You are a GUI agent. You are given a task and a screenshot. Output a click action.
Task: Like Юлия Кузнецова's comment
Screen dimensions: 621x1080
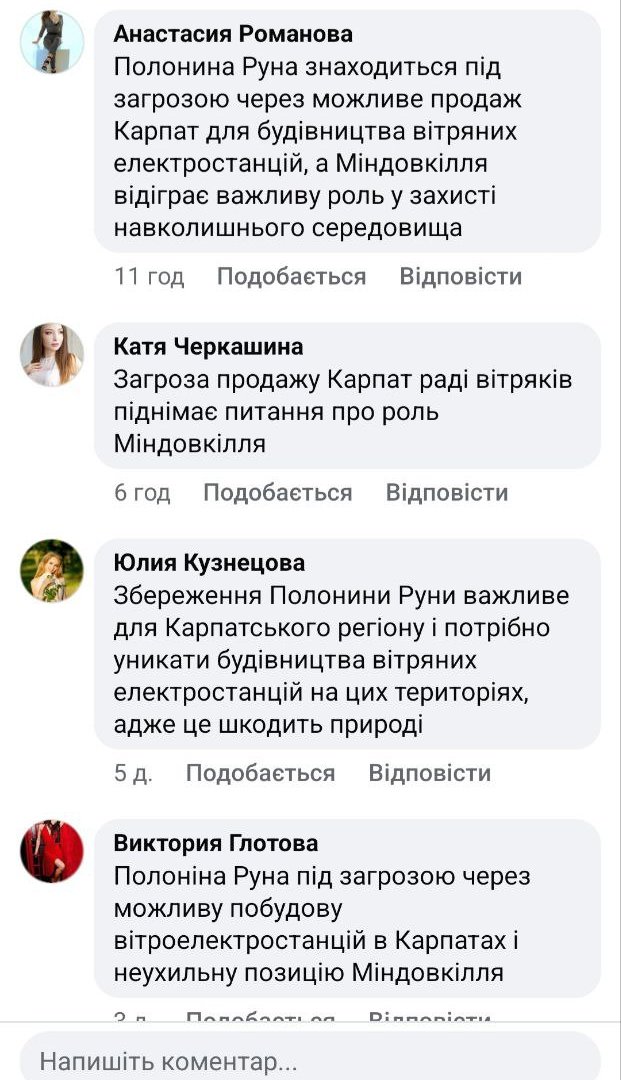(x=260, y=773)
